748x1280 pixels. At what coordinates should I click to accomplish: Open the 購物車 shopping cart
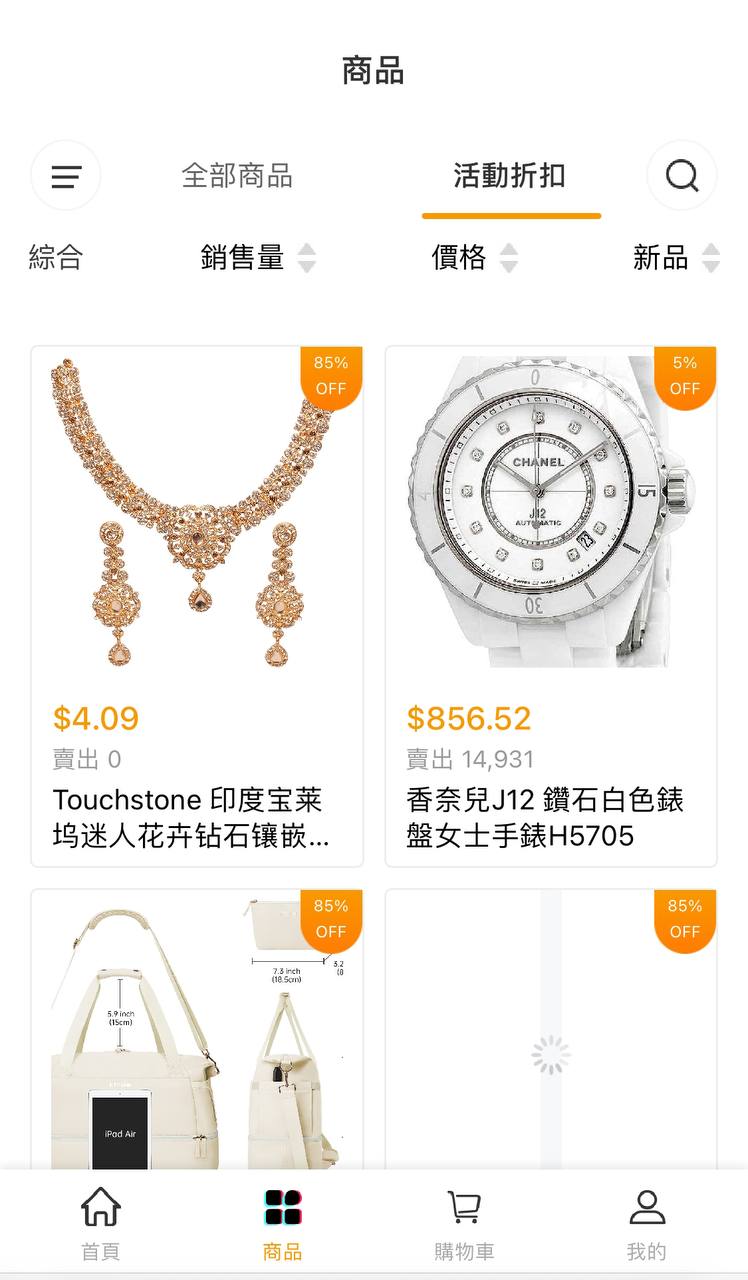pyautogui.click(x=464, y=1223)
